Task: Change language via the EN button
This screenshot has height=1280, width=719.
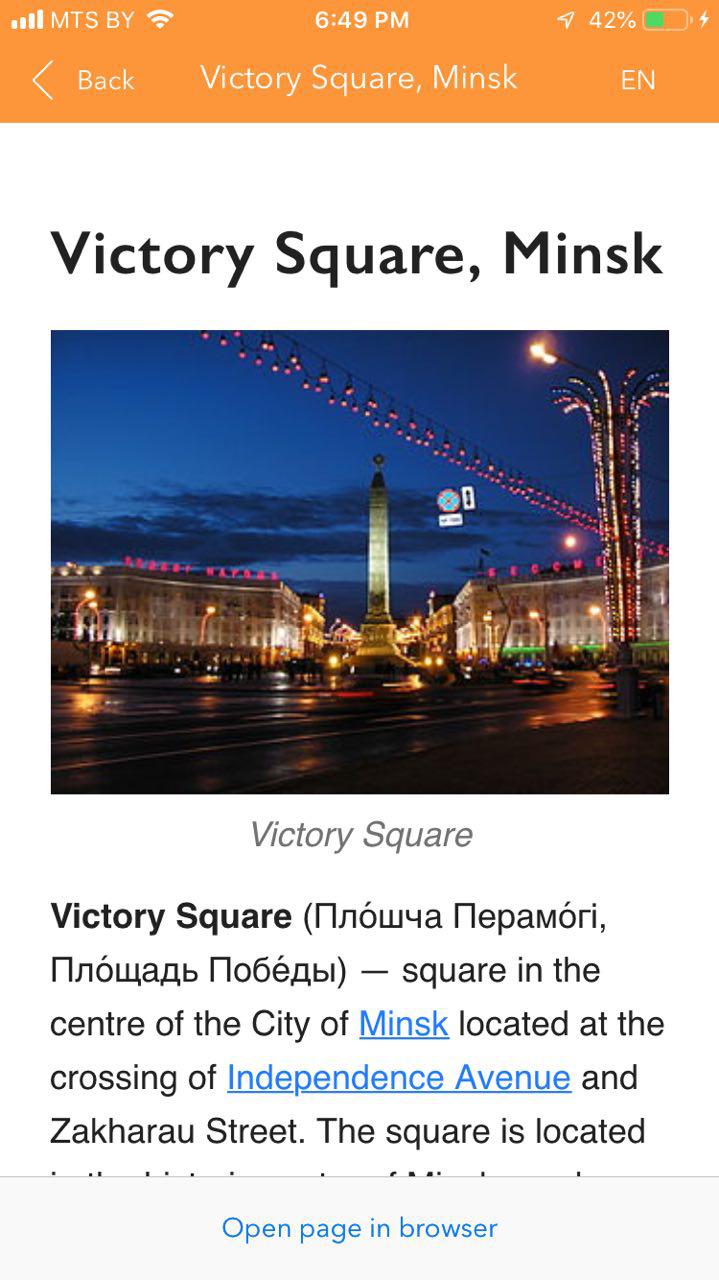Action: [638, 80]
